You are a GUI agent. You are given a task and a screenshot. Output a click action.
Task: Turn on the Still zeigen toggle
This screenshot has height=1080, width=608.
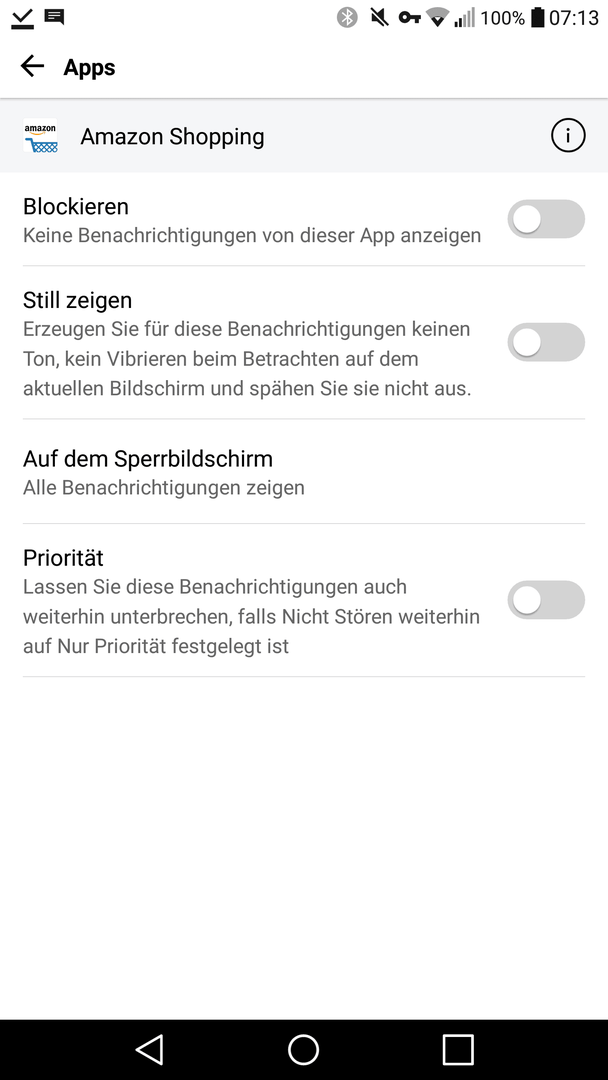[x=546, y=342]
